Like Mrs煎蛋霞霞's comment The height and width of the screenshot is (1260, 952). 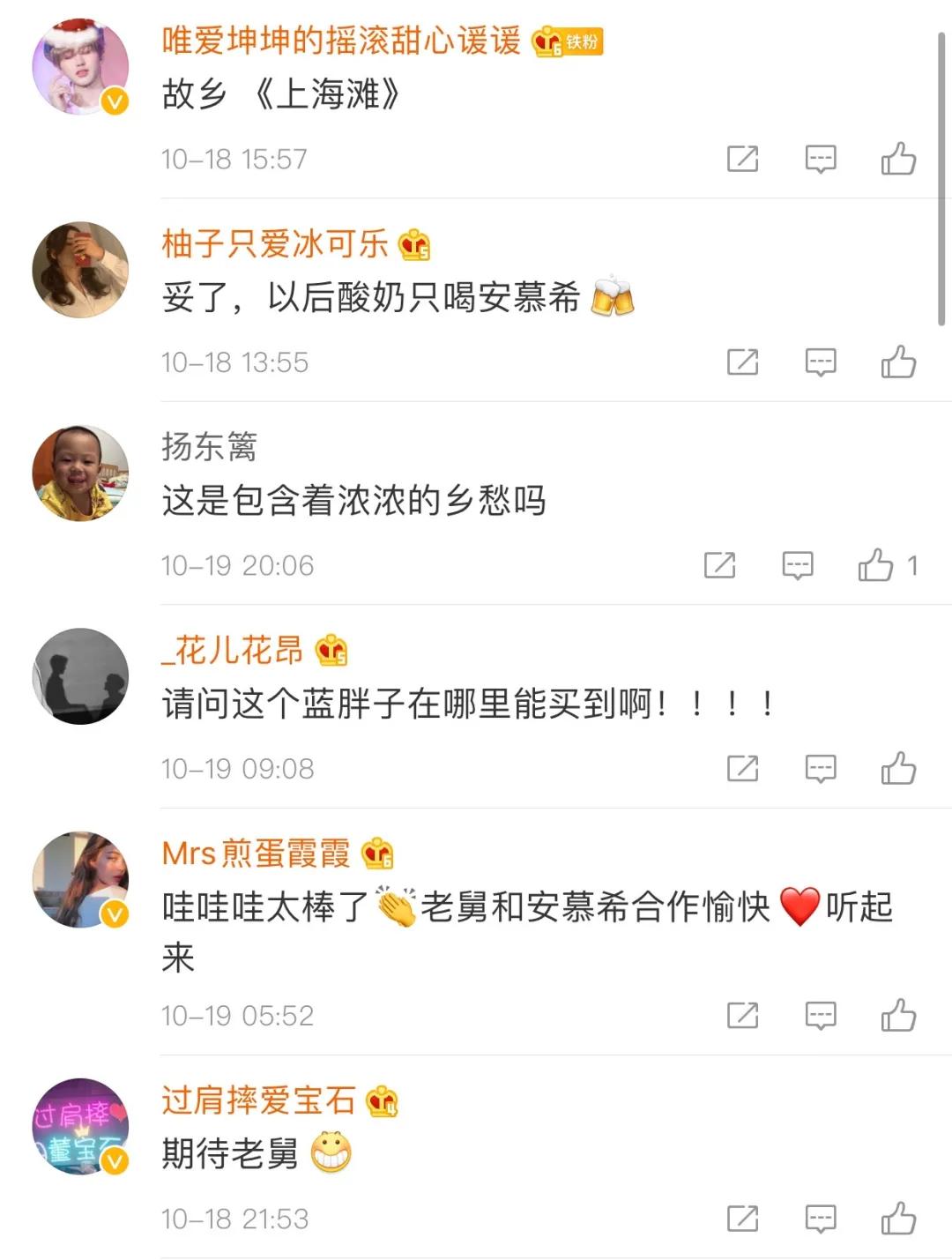pos(898,1016)
